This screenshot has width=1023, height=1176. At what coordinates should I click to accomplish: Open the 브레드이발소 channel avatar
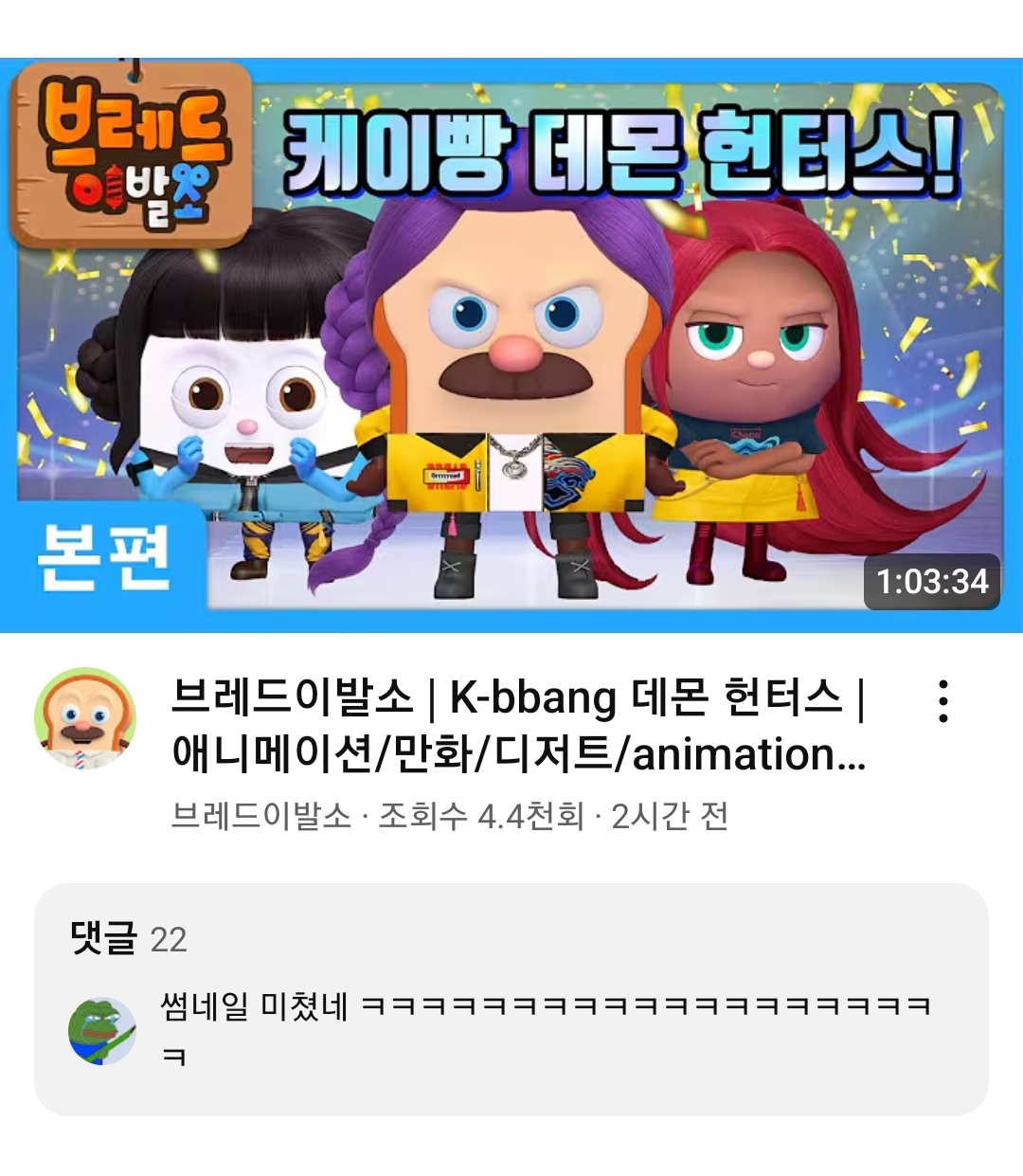click(x=85, y=718)
